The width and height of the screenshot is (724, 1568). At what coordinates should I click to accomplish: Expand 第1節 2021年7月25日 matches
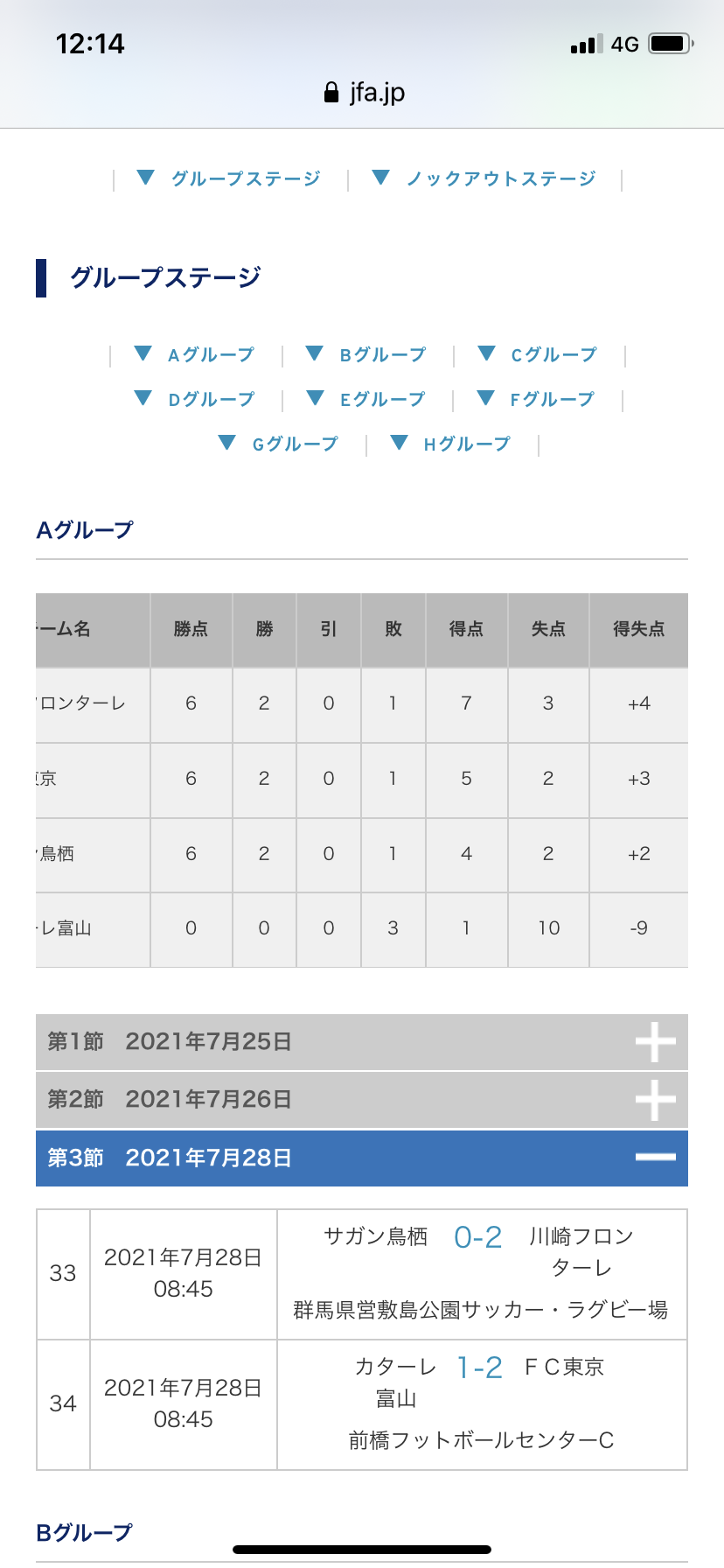pyautogui.click(x=362, y=1042)
